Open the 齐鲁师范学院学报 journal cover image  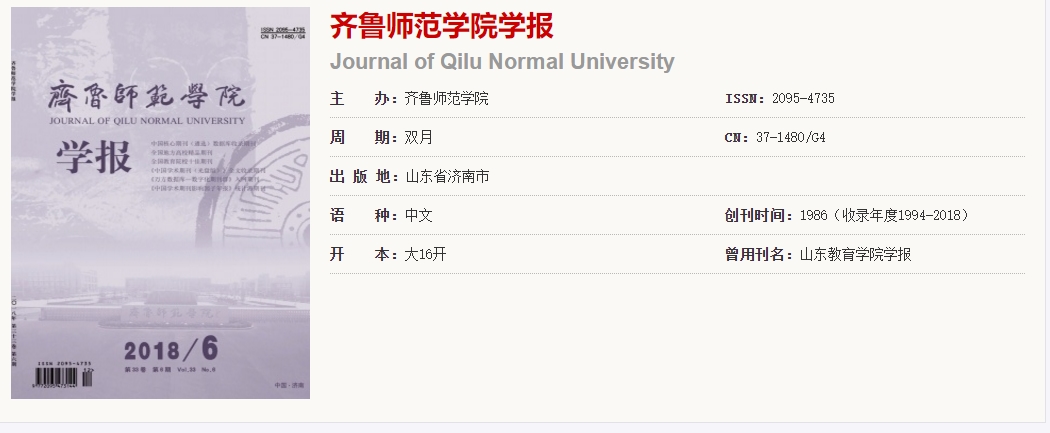pos(160,203)
